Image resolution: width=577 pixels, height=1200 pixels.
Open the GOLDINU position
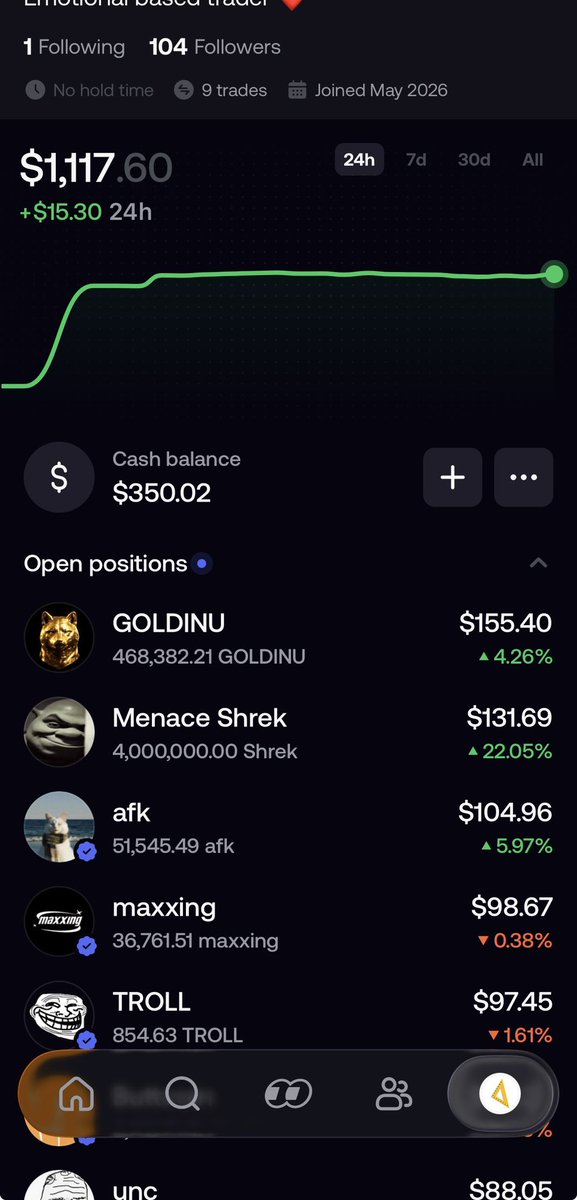coord(288,638)
